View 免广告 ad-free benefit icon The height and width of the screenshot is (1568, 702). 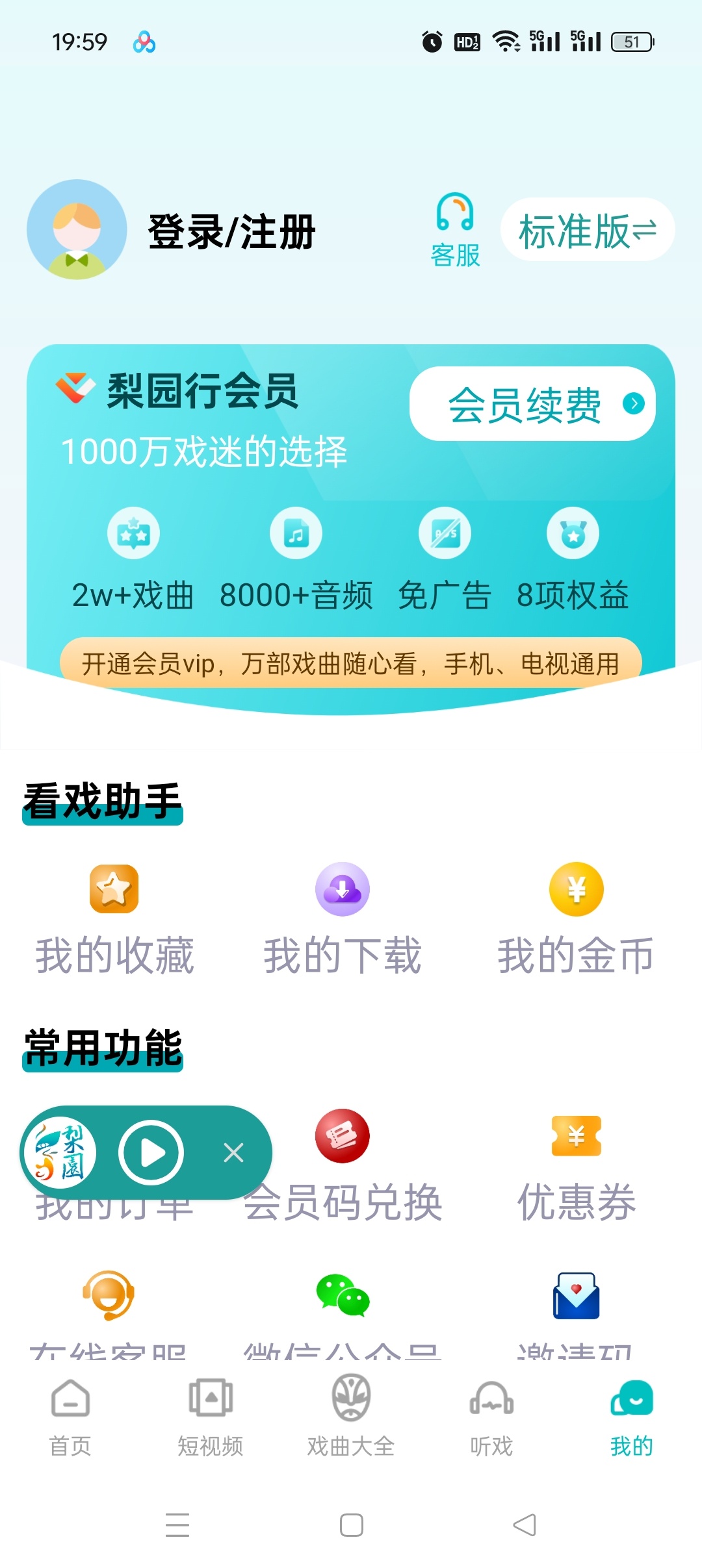click(x=445, y=531)
